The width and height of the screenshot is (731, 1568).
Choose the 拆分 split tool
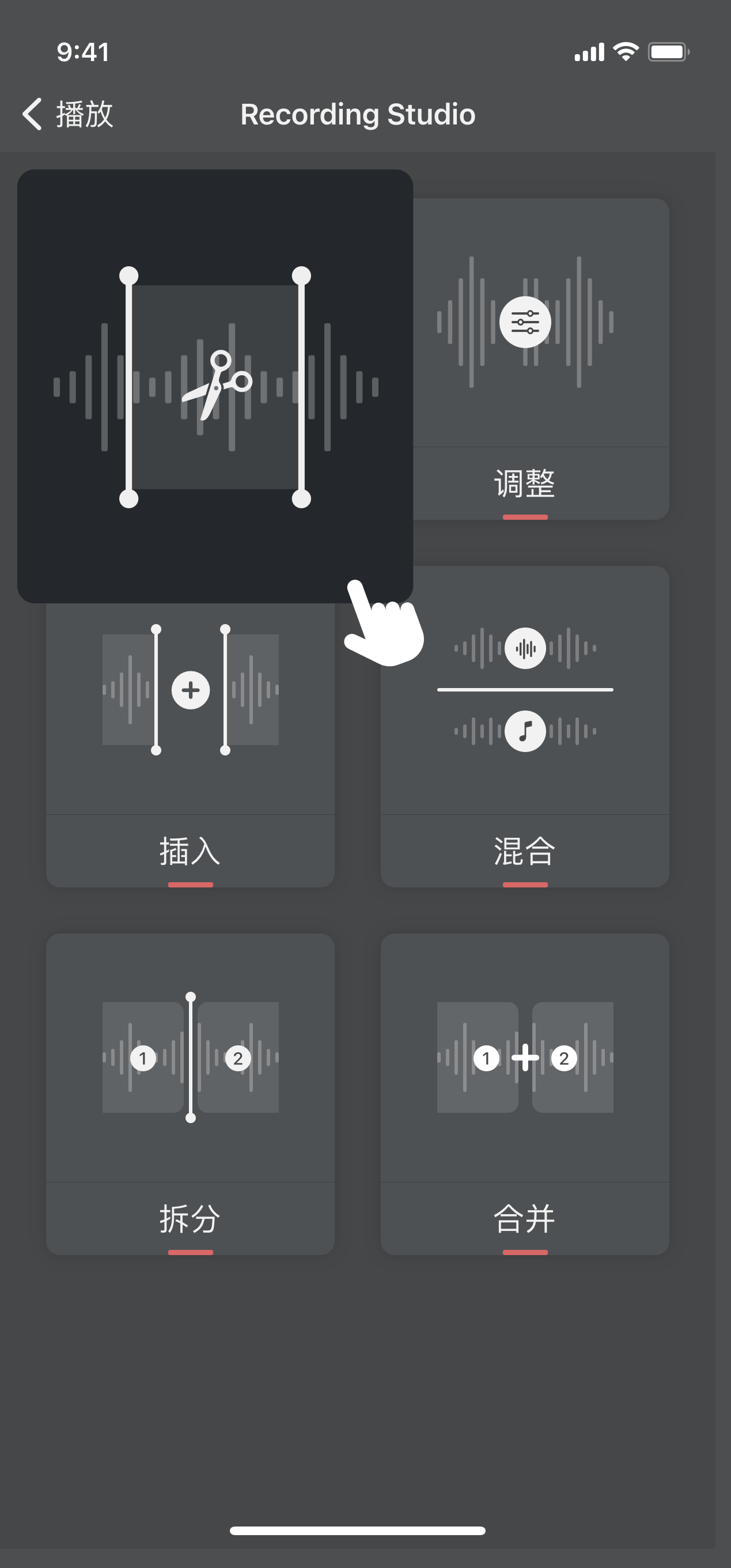[190, 1094]
